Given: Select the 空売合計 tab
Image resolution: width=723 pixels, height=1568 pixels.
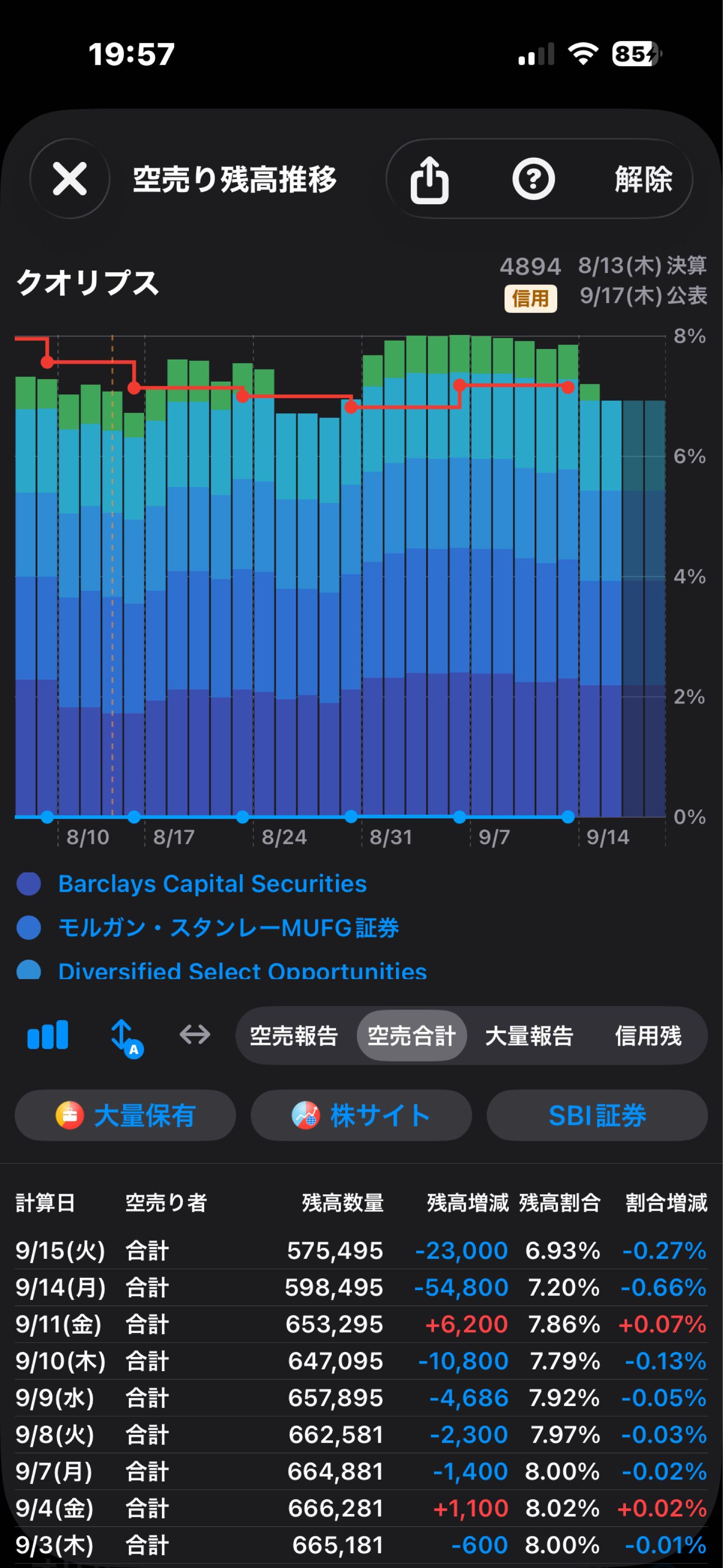Looking at the screenshot, I should coord(412,1035).
